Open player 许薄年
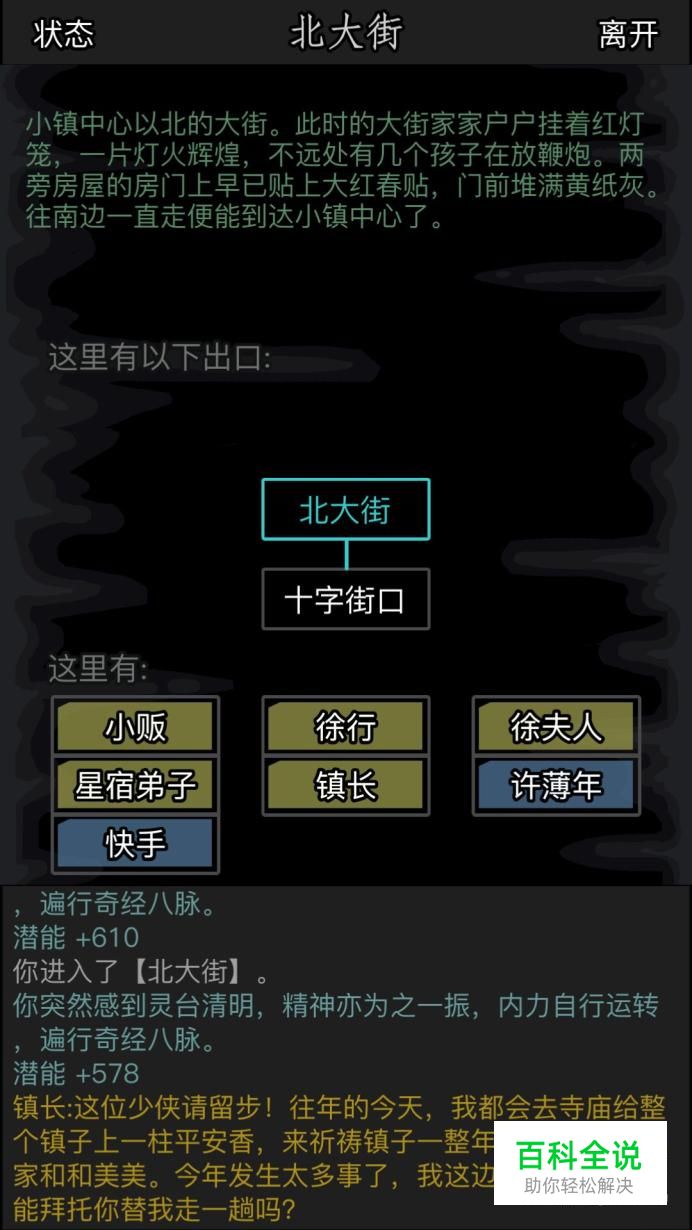The height and width of the screenshot is (1230, 692). click(x=556, y=785)
